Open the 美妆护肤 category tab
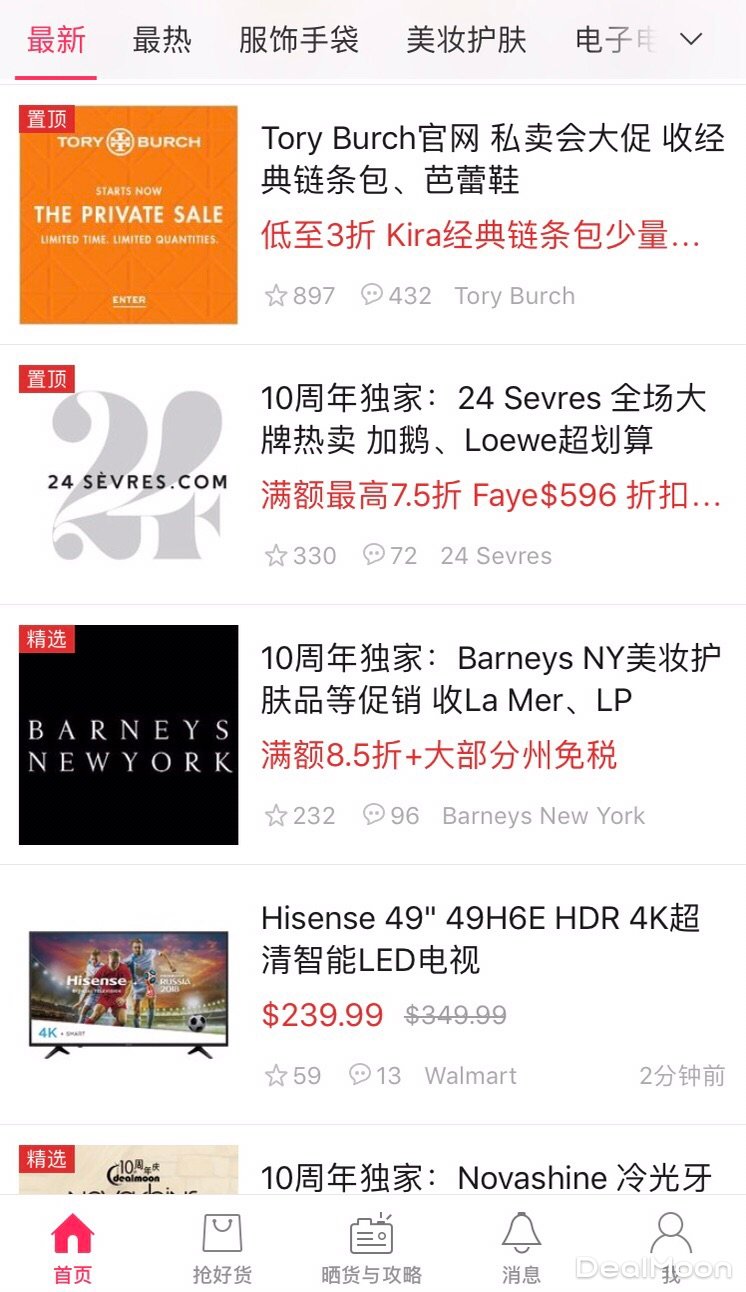Screen dimensions: 746x1292 [466, 41]
